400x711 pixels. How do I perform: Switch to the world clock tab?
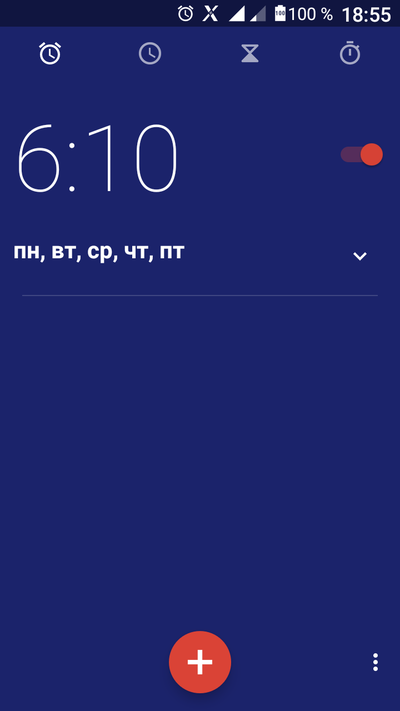click(x=150, y=54)
